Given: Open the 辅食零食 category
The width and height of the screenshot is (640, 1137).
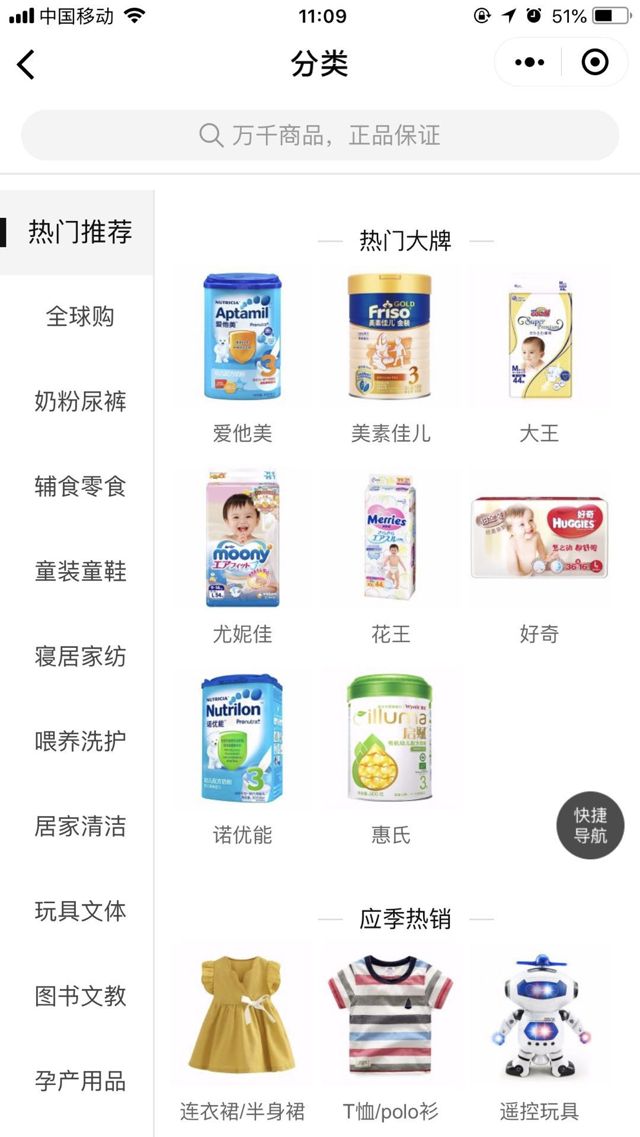Looking at the screenshot, I should [x=79, y=487].
